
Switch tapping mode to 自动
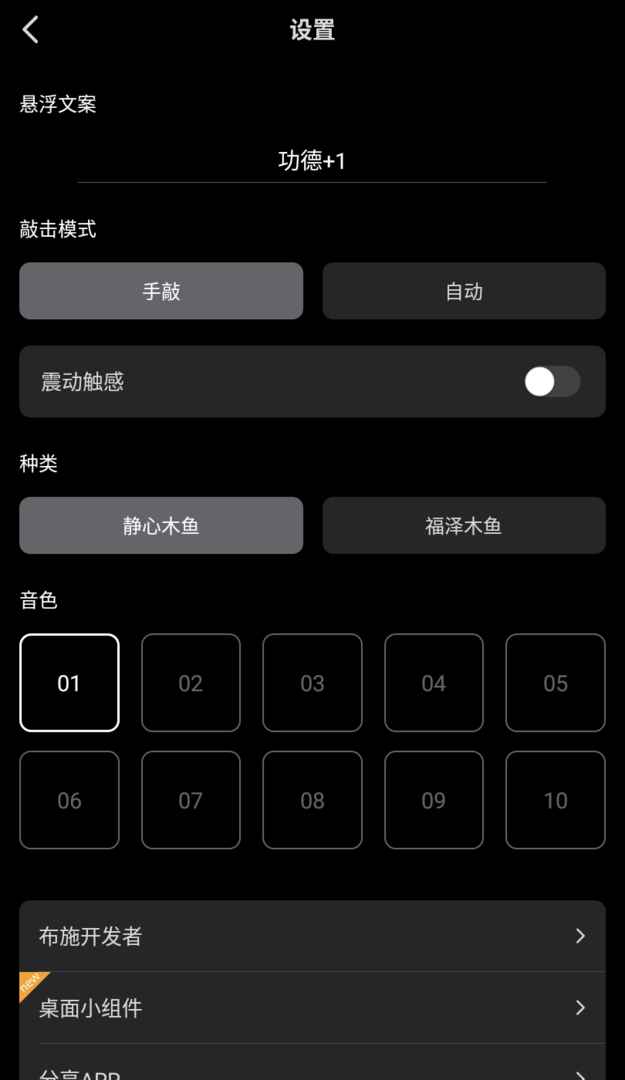(x=464, y=291)
